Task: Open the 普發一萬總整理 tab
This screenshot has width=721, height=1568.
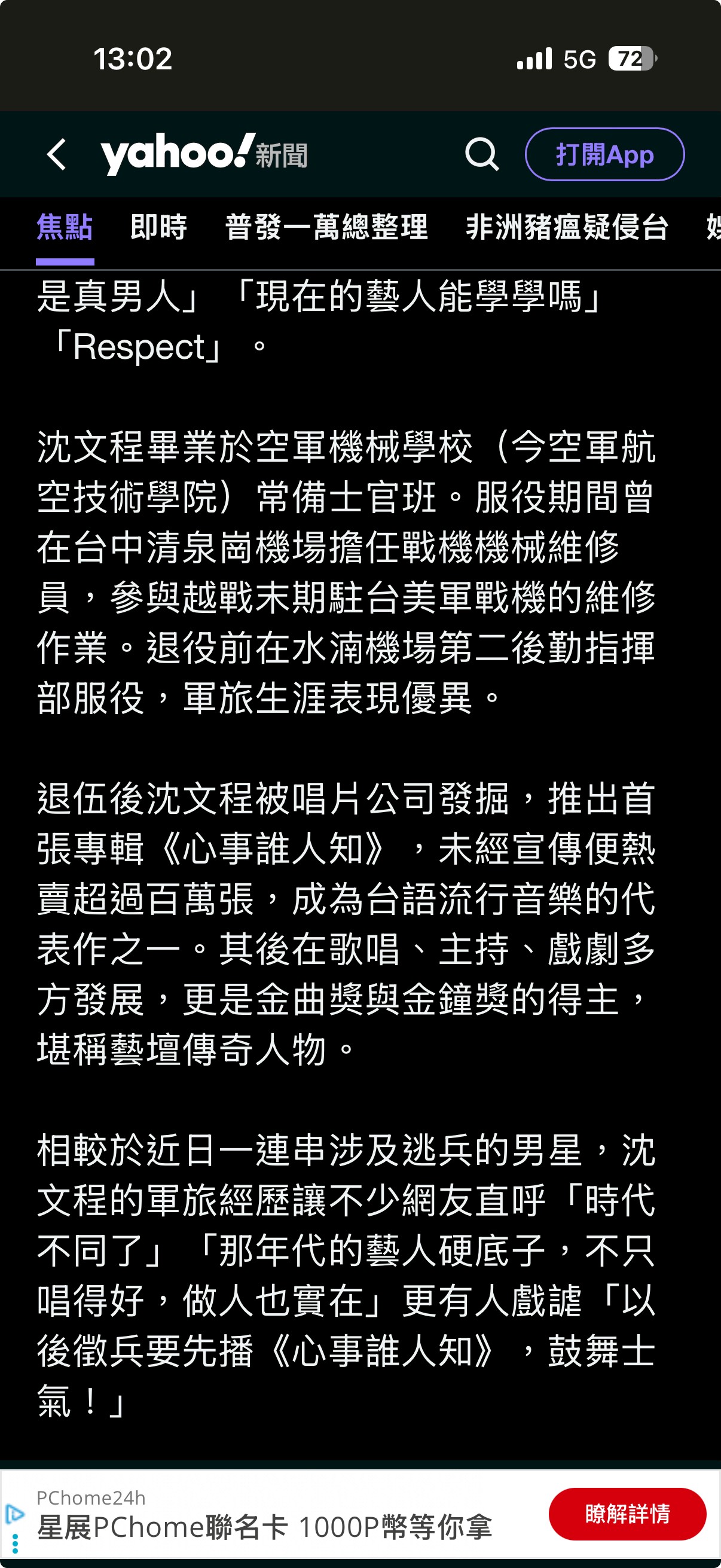Action: [x=326, y=227]
